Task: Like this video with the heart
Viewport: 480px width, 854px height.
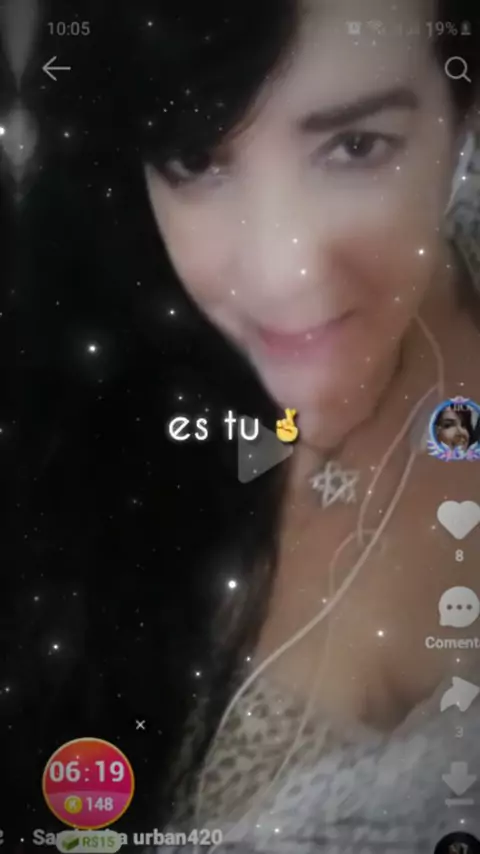Action: (x=459, y=520)
